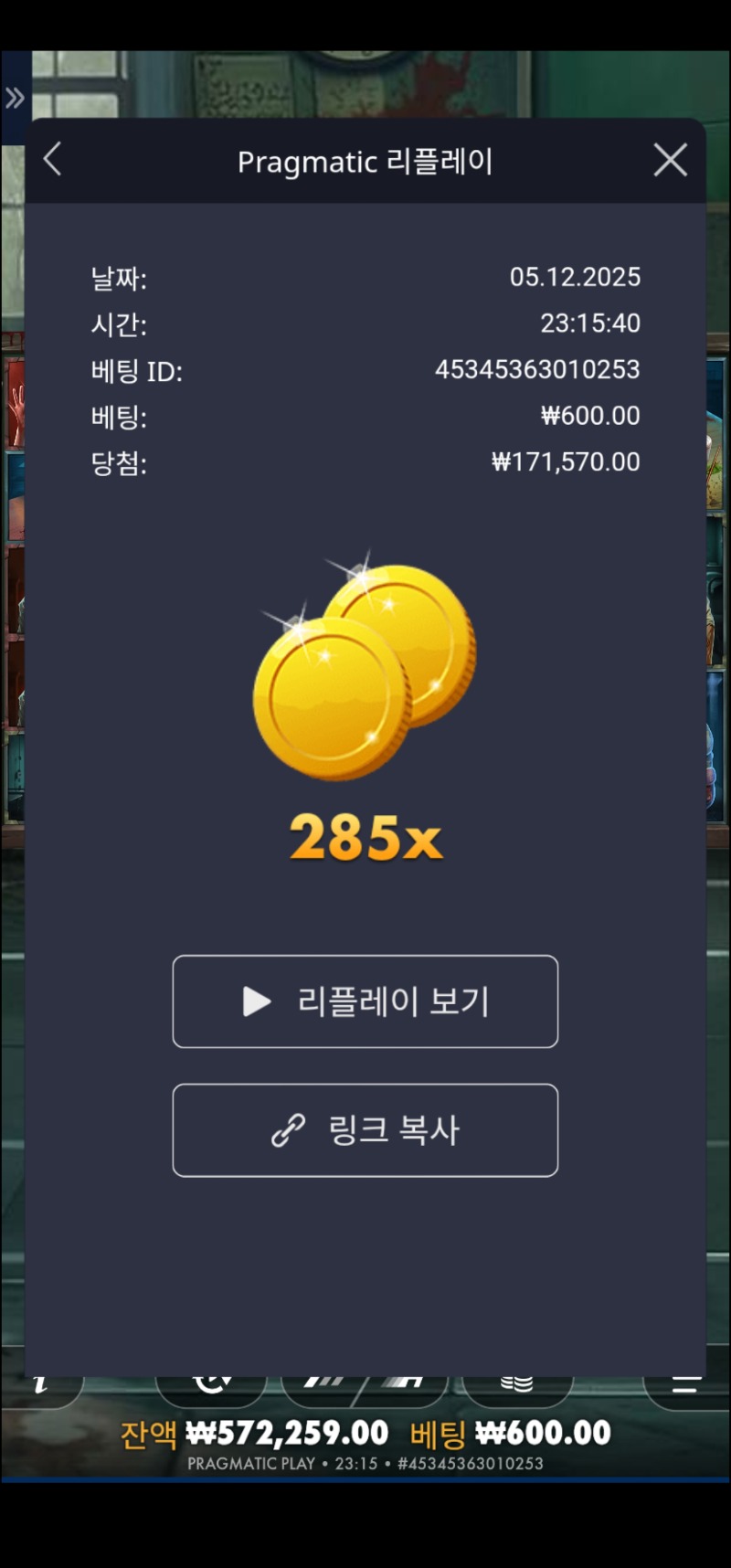
Task: Select the bet ID 45345363010253 value
Action: click(x=537, y=370)
